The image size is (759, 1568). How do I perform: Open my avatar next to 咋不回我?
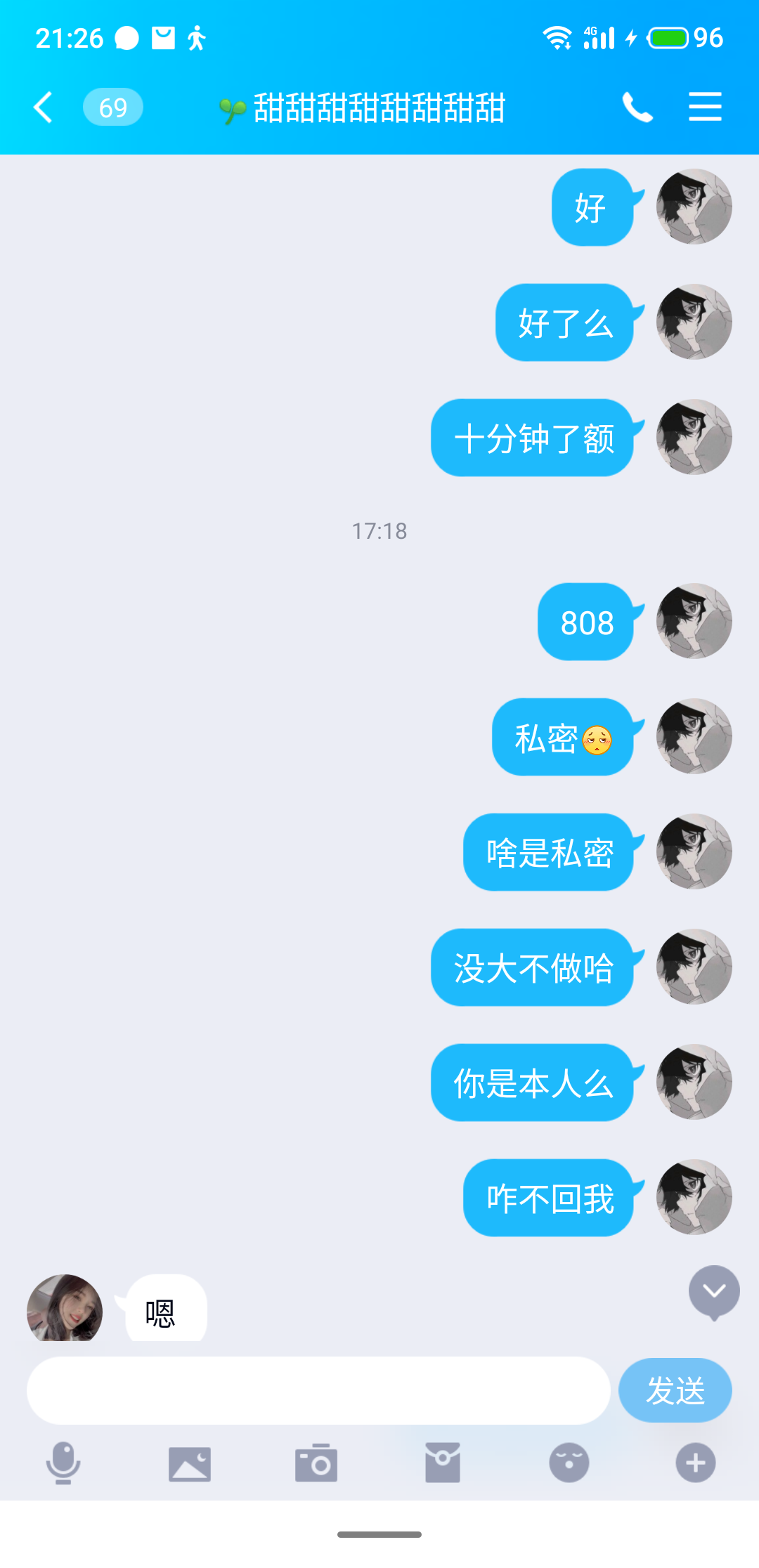pyautogui.click(x=694, y=1197)
